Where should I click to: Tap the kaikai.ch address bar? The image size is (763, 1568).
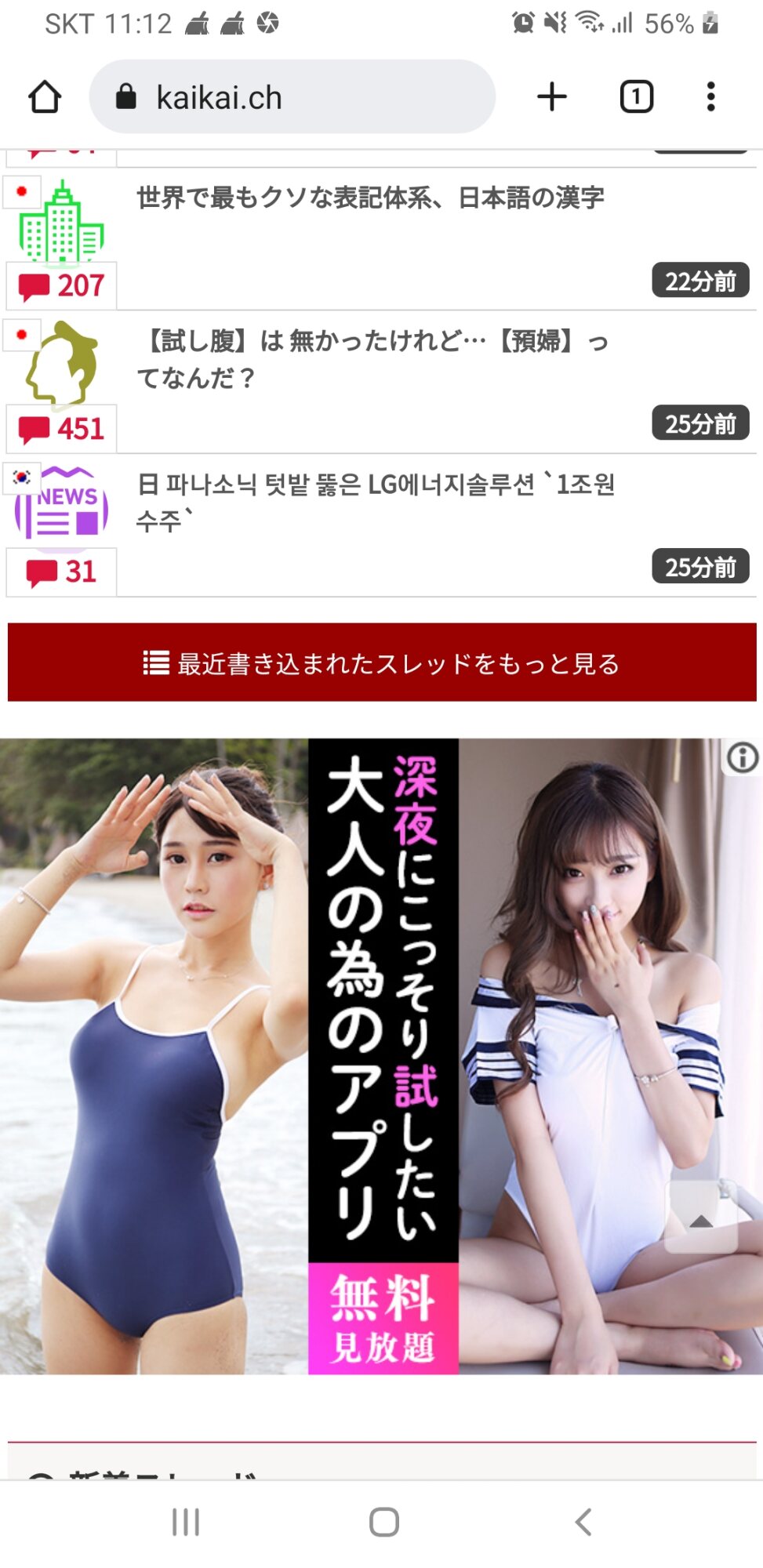(x=292, y=97)
